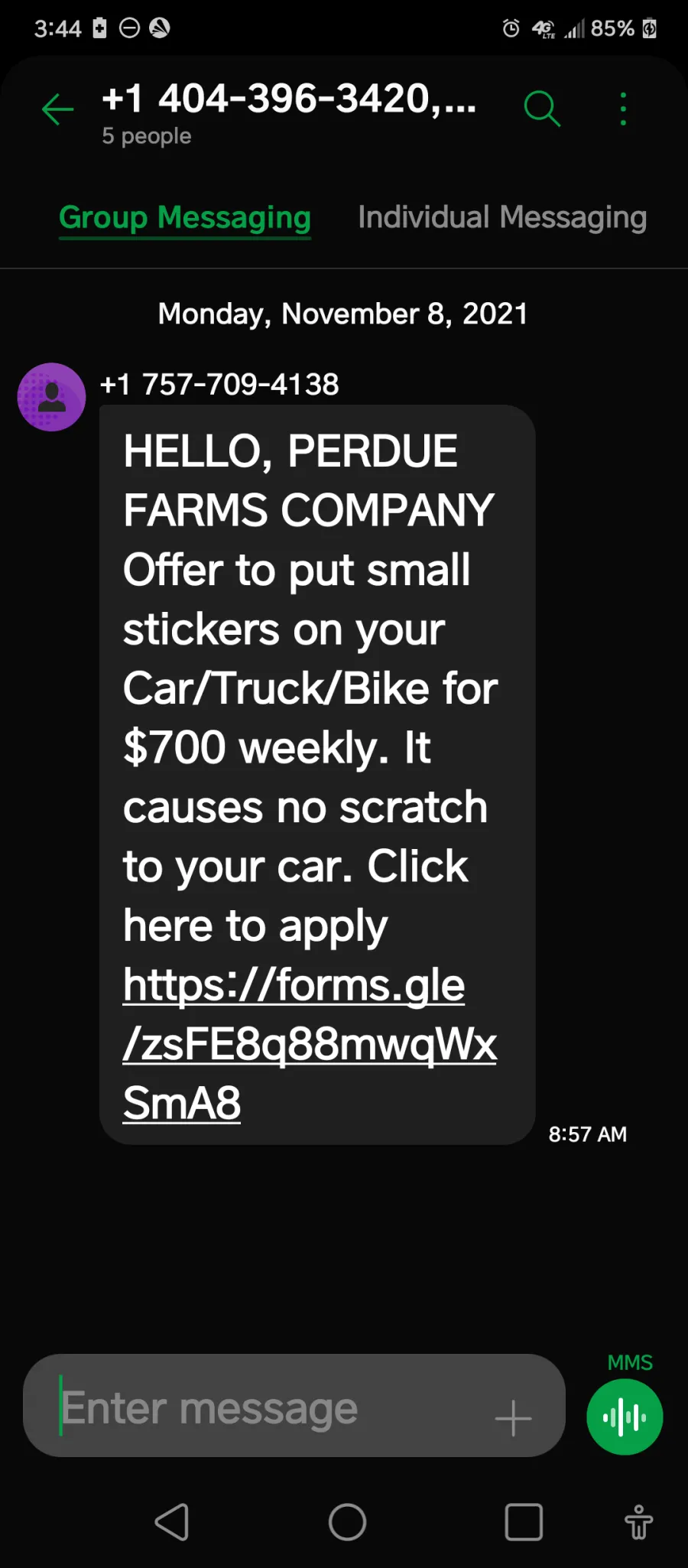Open the group's participants in the header

[289, 115]
